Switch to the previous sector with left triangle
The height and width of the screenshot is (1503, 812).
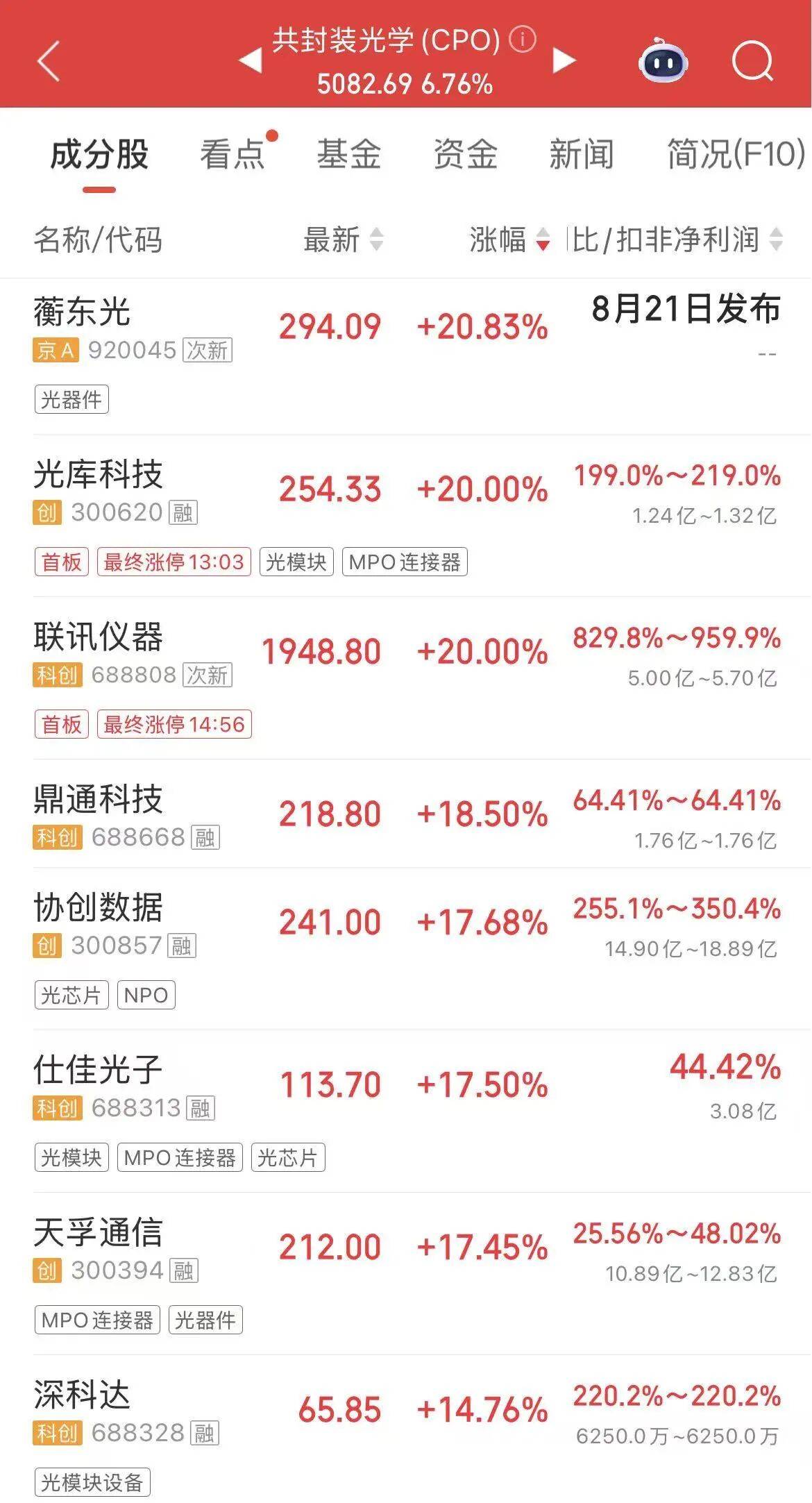click(x=250, y=60)
